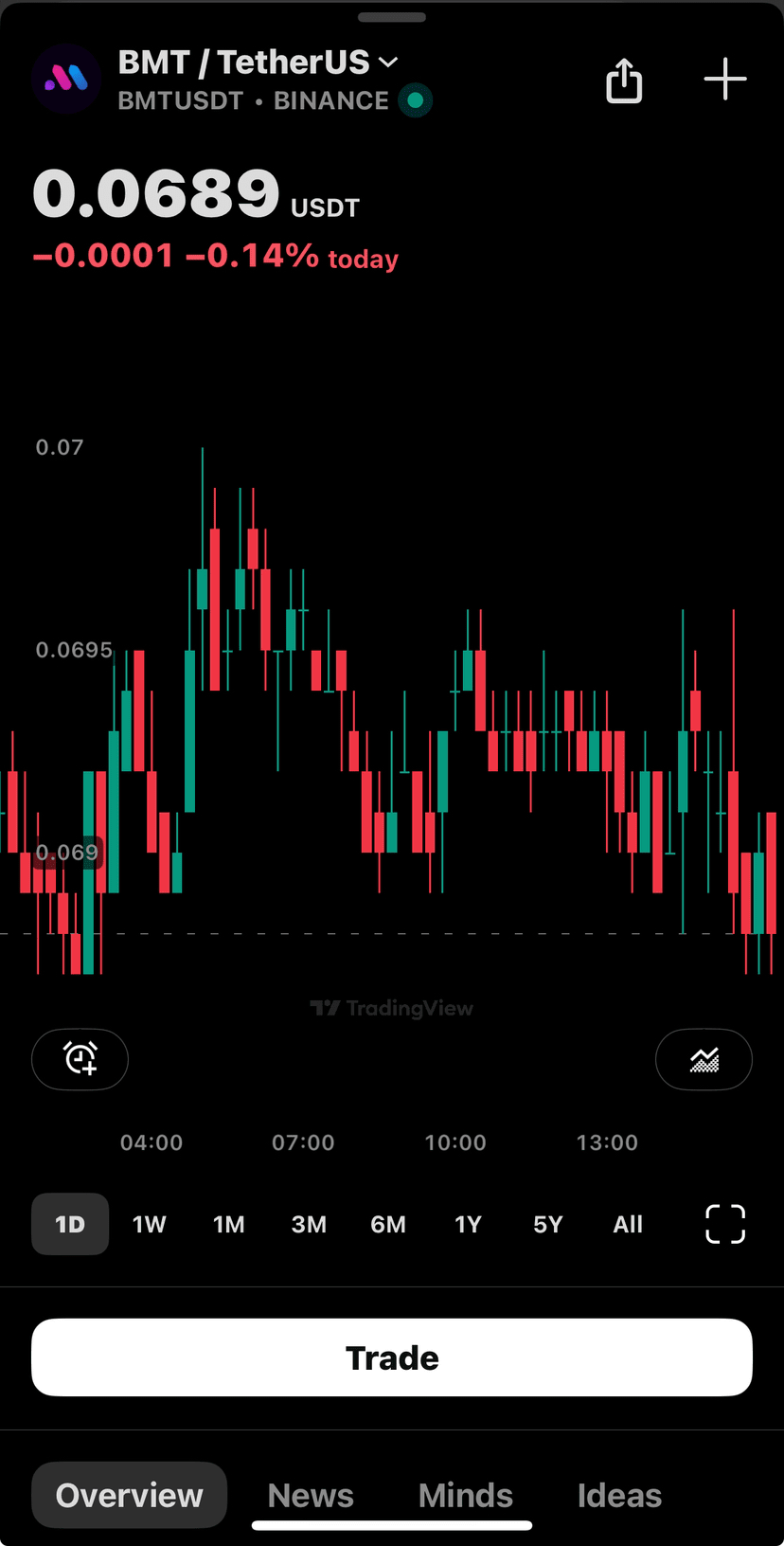Open the News tab

311,1495
